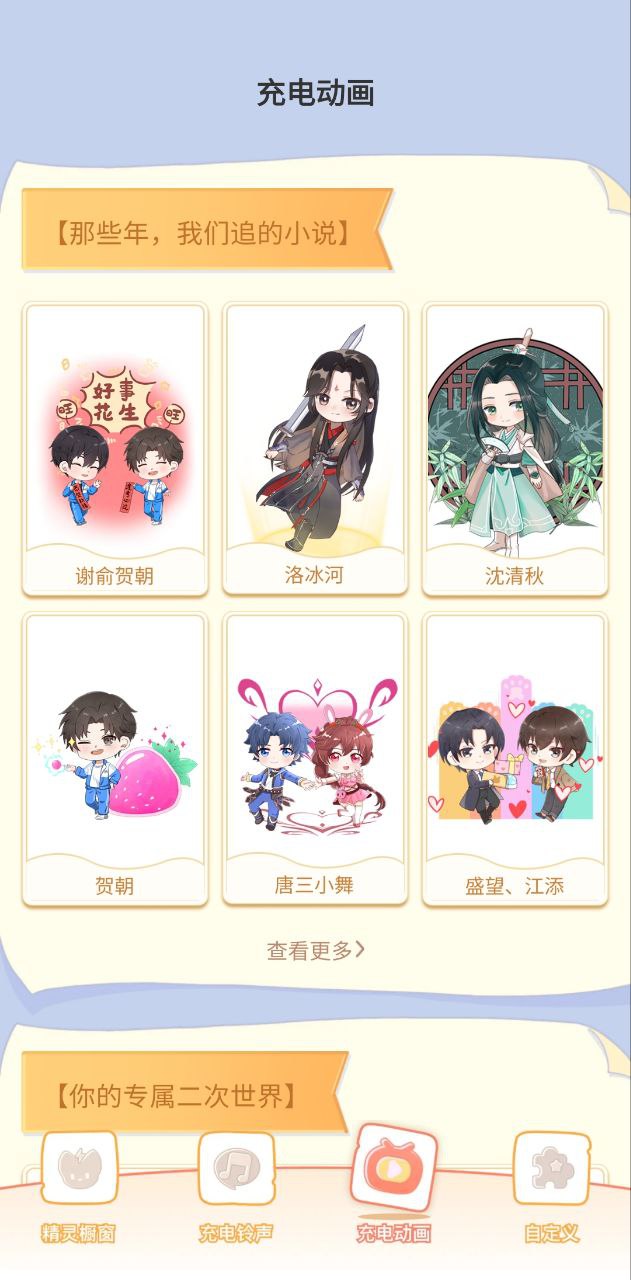Select the 洛冰河 animation card
The height and width of the screenshot is (1280, 631).
coord(315,450)
